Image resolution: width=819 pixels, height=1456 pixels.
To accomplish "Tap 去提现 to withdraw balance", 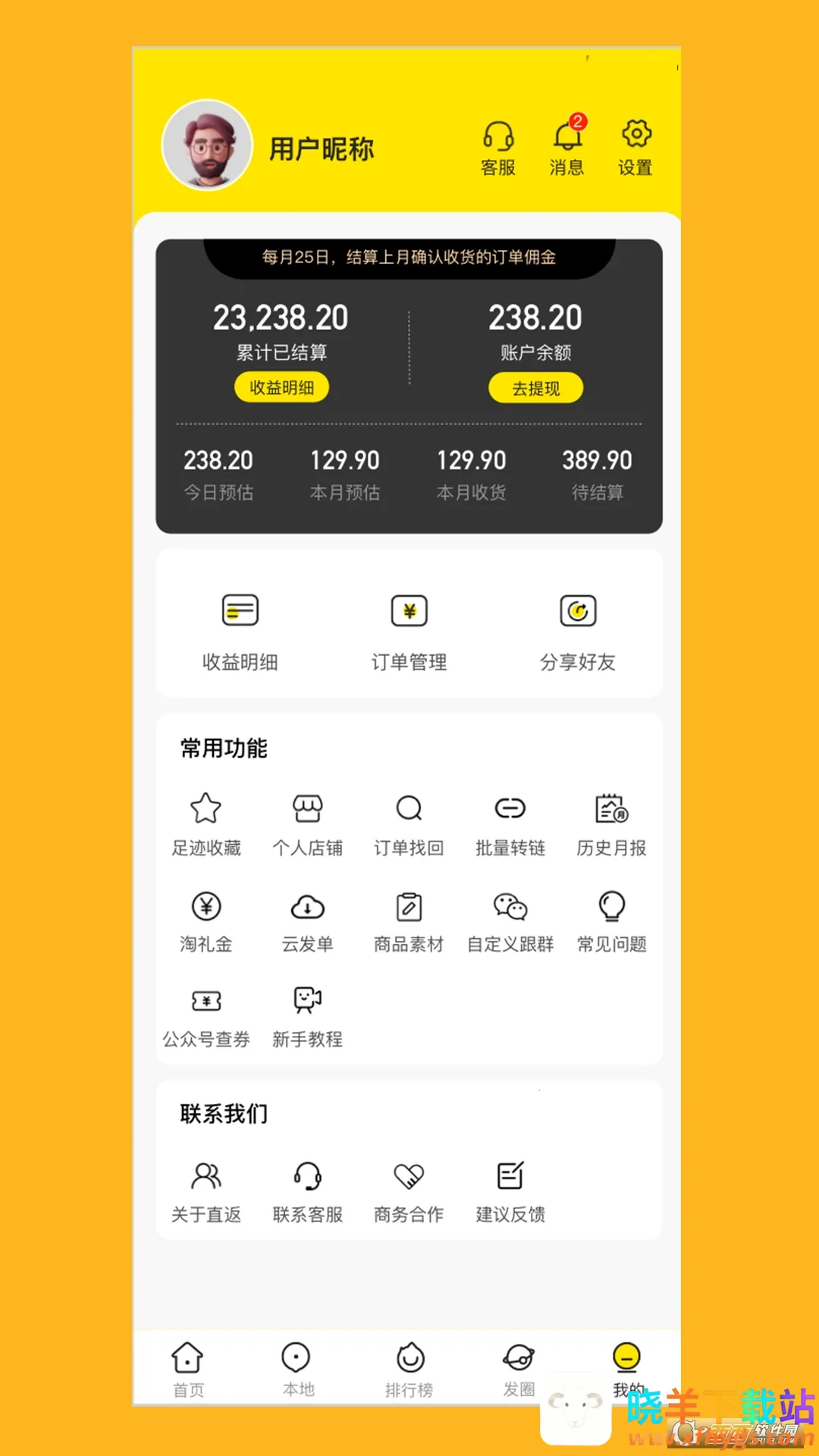I will click(x=535, y=388).
